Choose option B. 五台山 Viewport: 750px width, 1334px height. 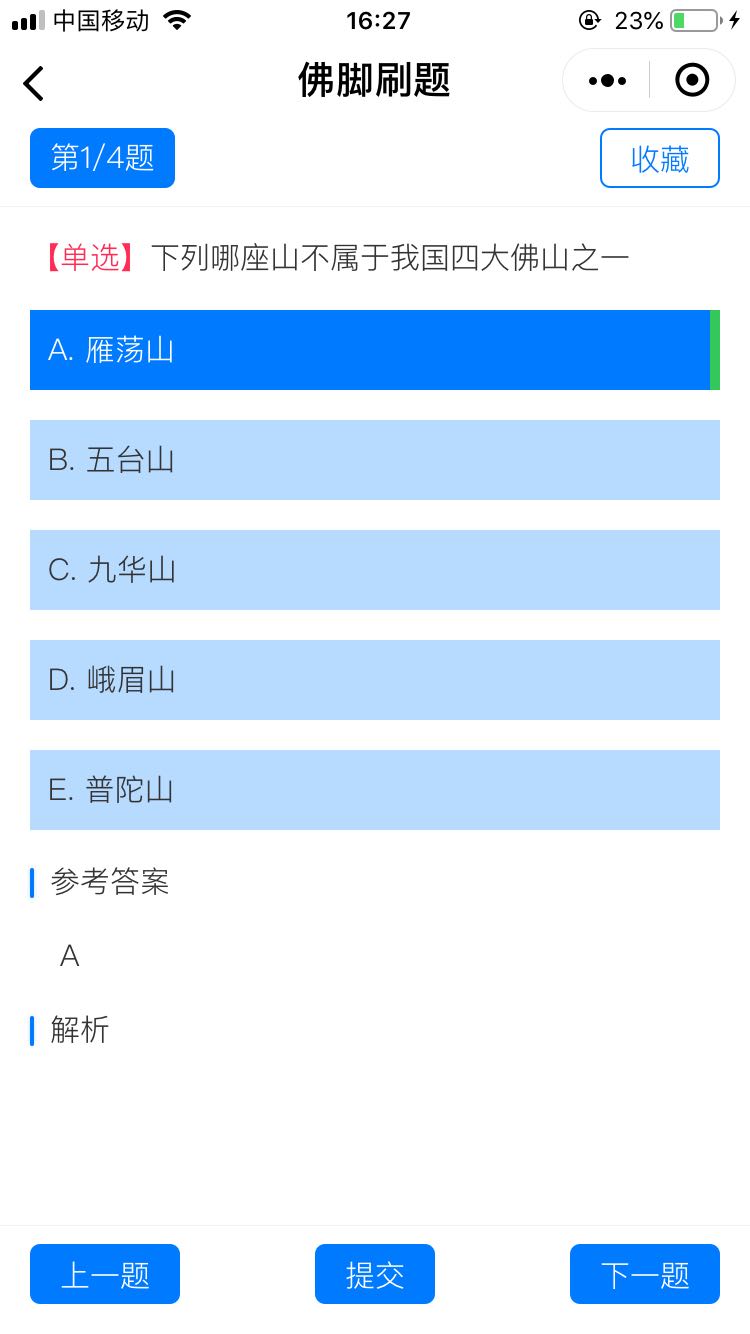pos(374,460)
